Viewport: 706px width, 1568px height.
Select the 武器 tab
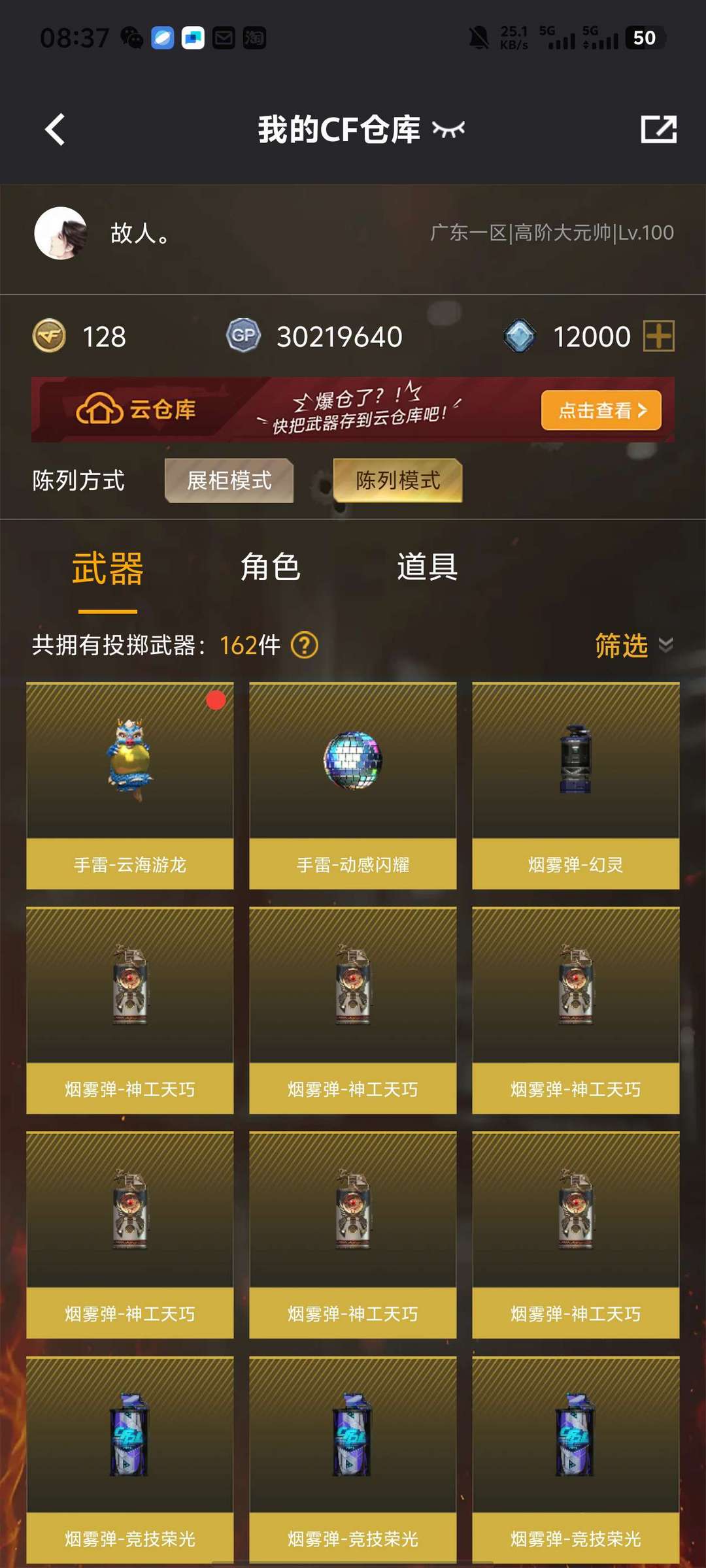pos(108,568)
